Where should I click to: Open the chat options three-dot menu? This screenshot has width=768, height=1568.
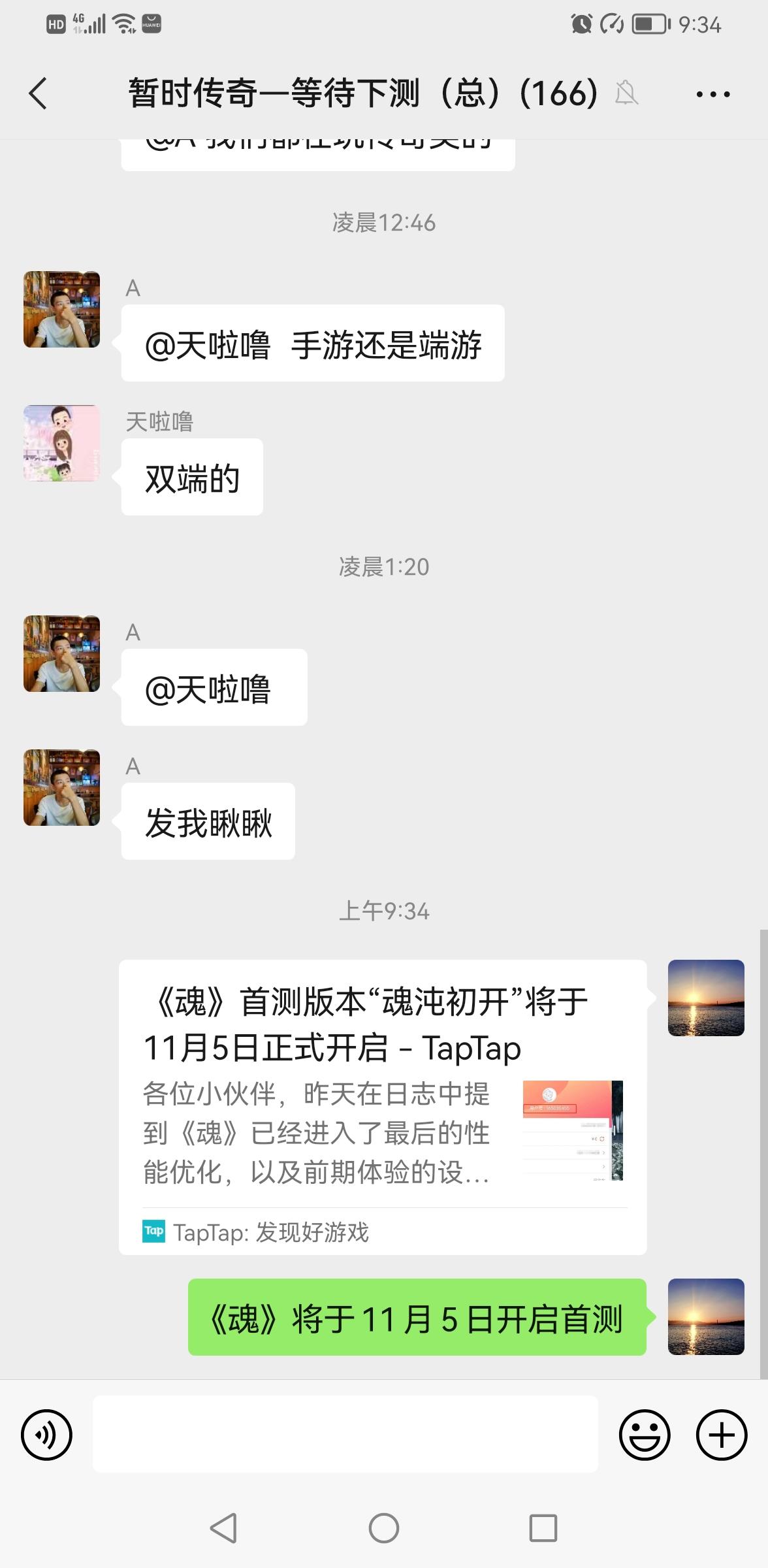point(712,94)
